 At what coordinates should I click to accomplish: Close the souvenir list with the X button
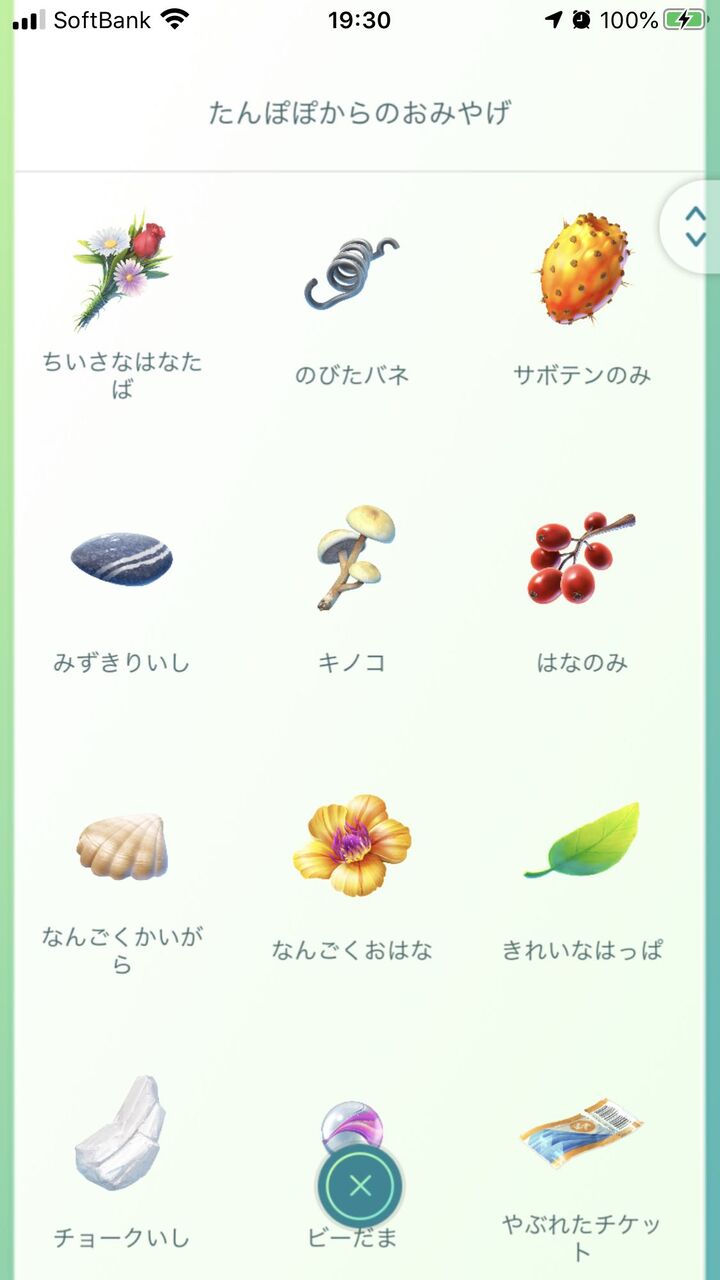[x=361, y=1186]
